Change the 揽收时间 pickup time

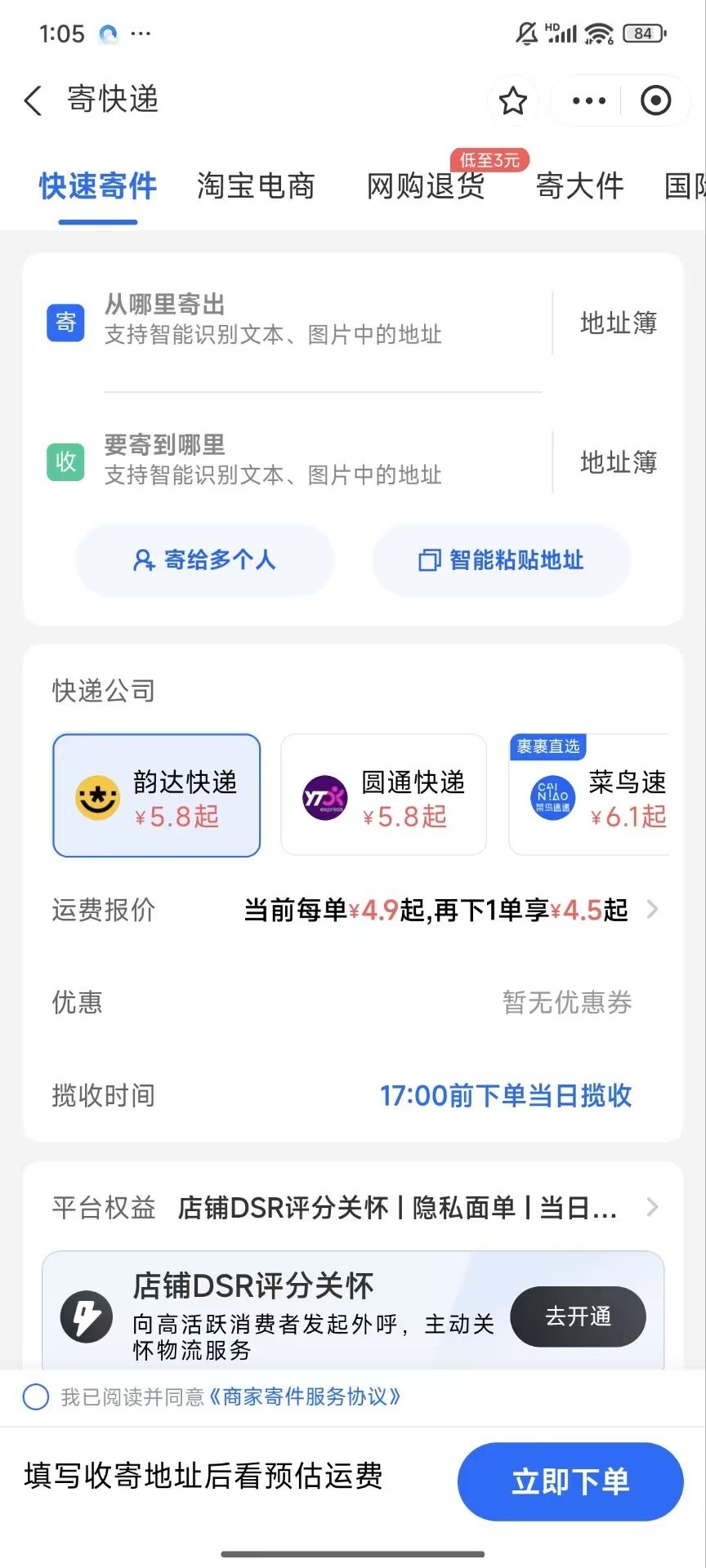coord(505,1096)
